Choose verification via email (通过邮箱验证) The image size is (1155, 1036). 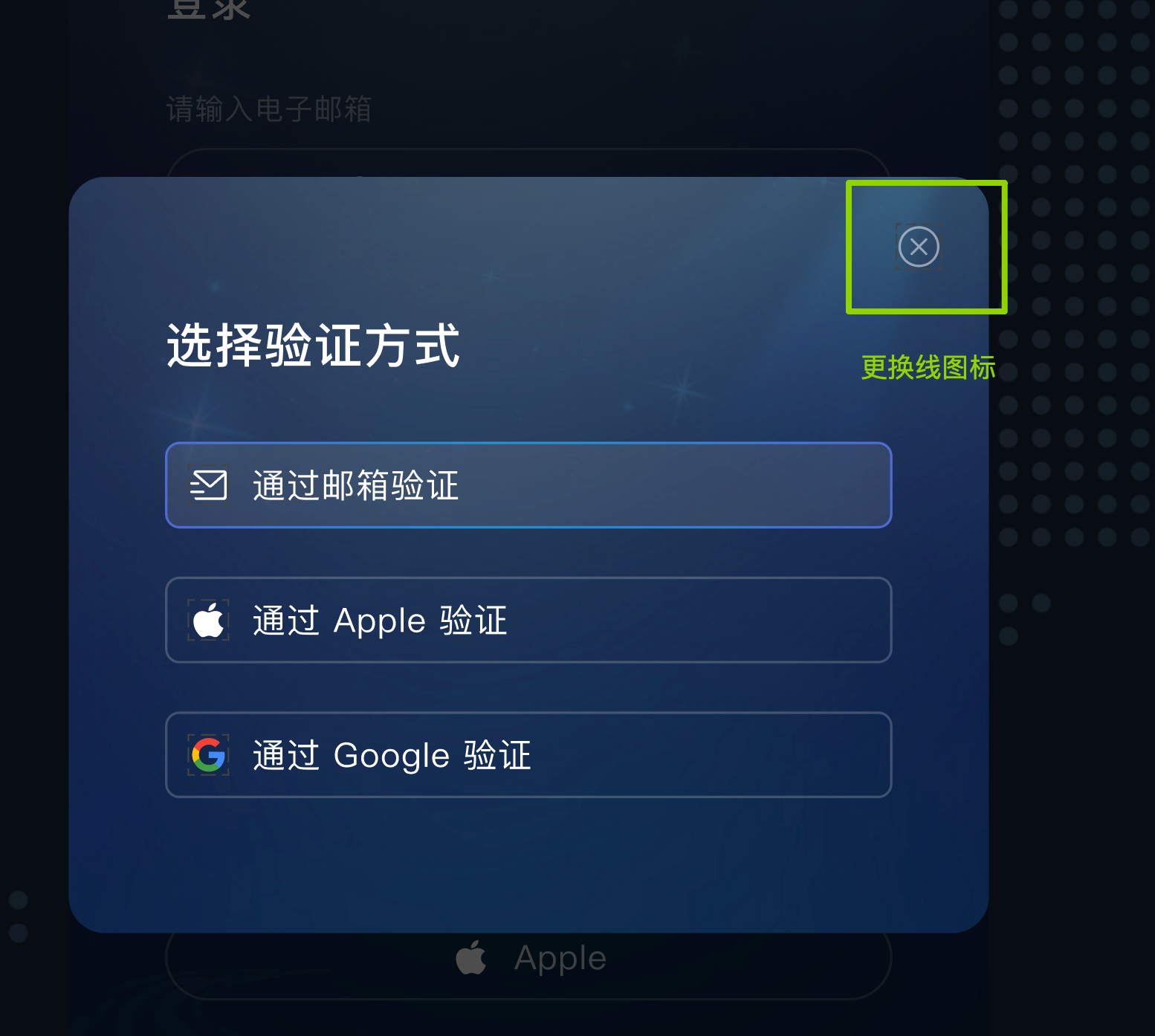click(528, 485)
